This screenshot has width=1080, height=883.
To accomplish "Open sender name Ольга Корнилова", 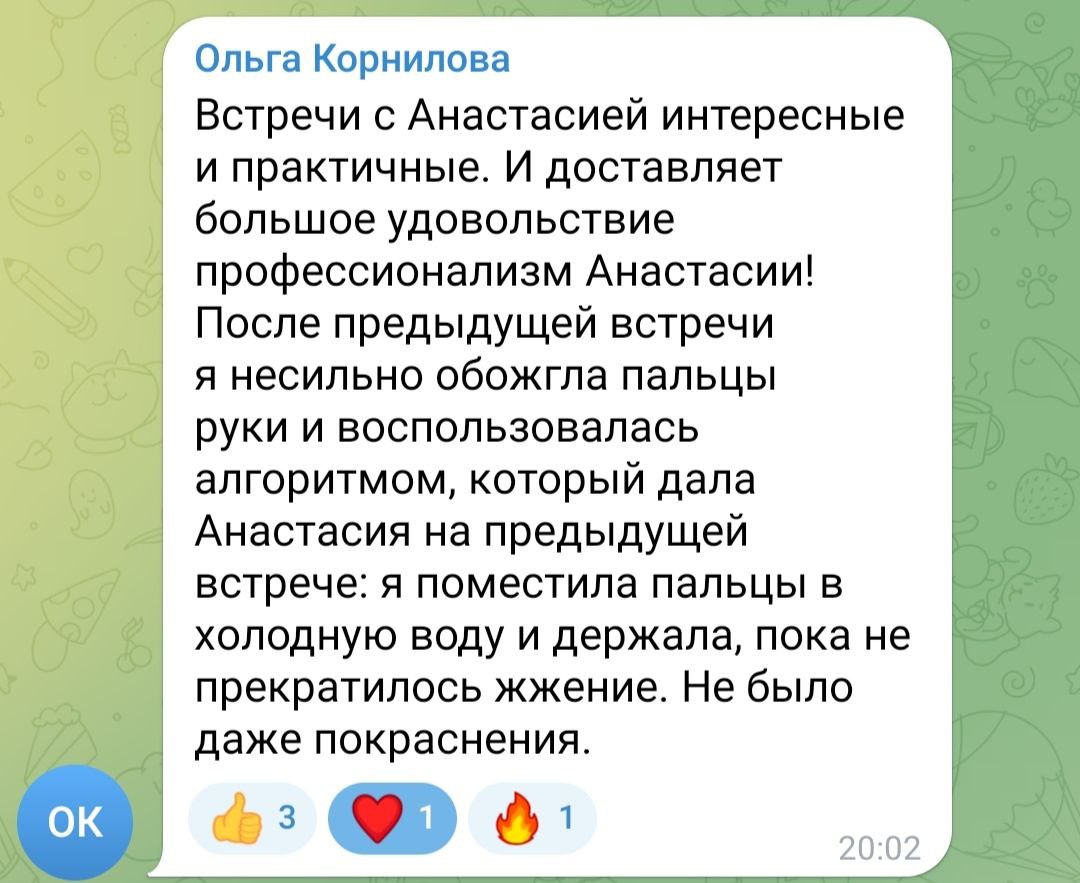I will coord(352,60).
